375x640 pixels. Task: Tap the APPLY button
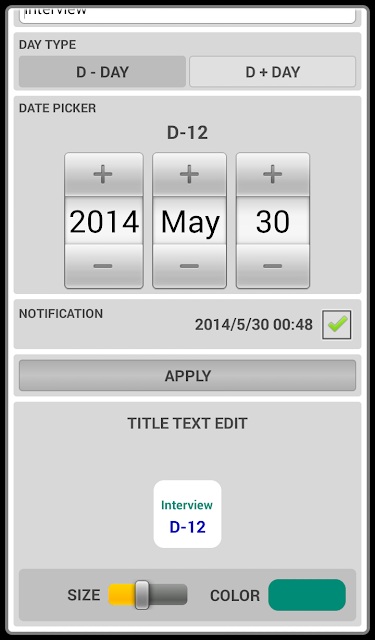point(188,376)
